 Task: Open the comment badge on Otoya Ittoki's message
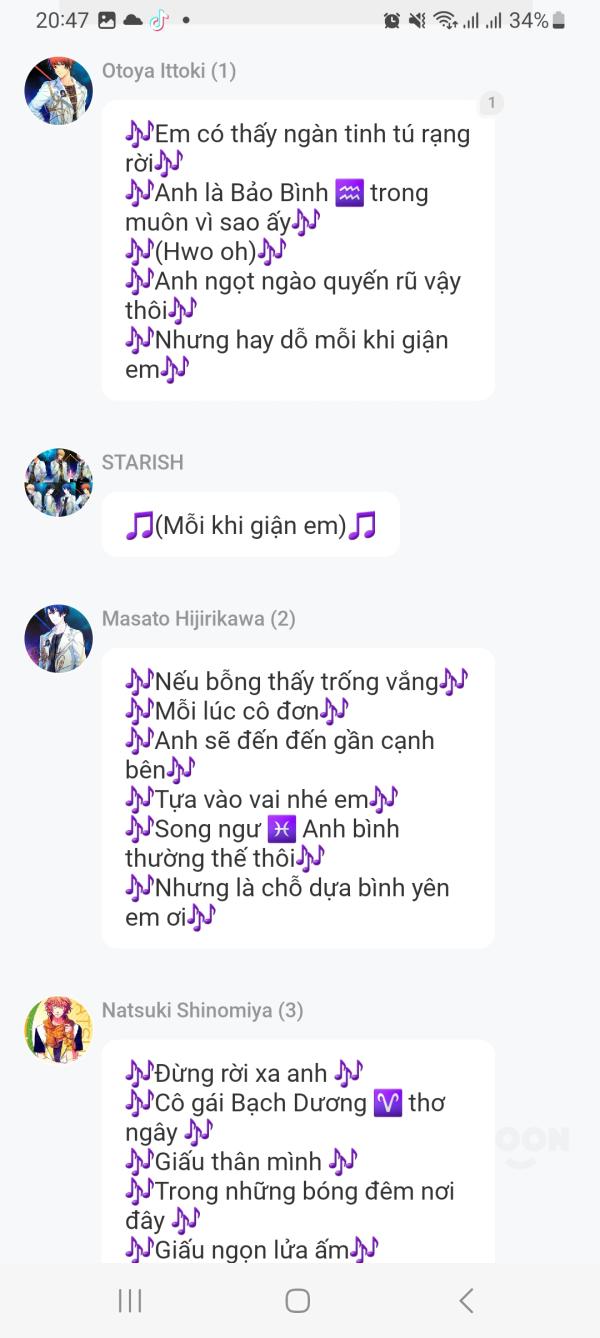click(x=491, y=103)
